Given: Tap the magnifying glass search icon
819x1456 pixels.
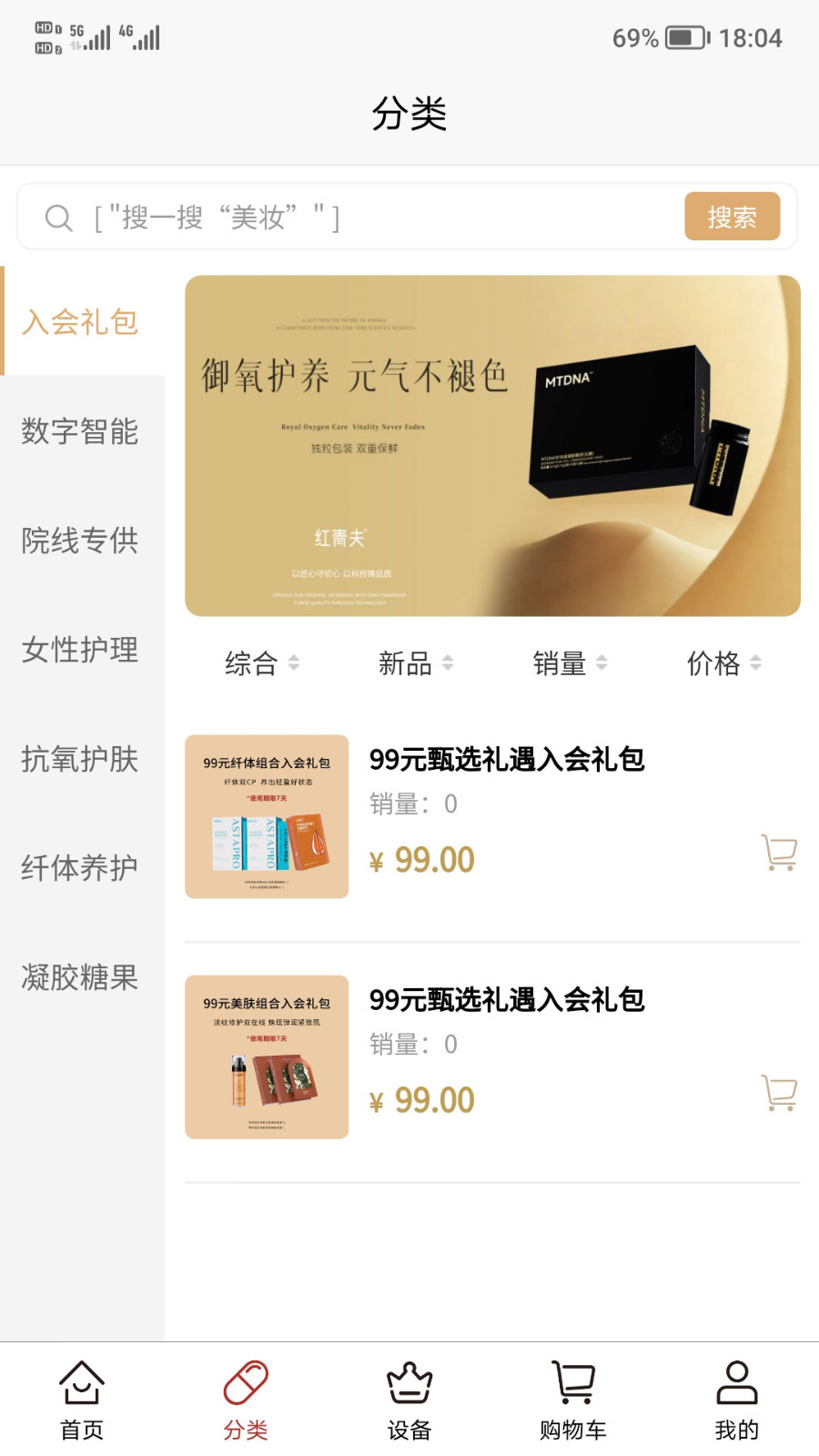Looking at the screenshot, I should point(59,217).
